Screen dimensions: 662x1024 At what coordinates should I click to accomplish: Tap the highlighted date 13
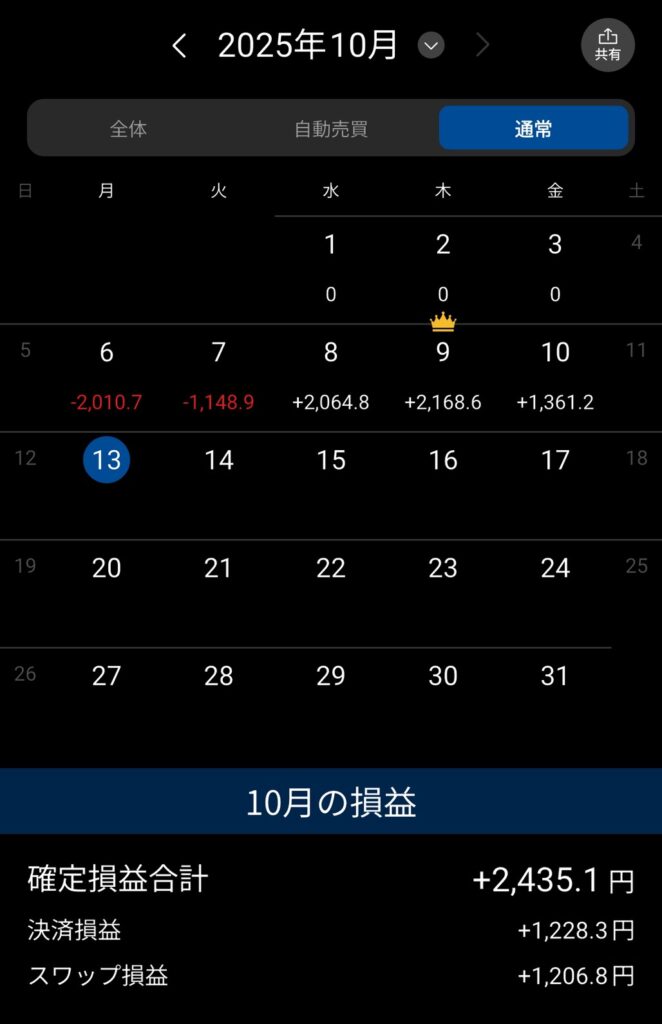click(107, 460)
